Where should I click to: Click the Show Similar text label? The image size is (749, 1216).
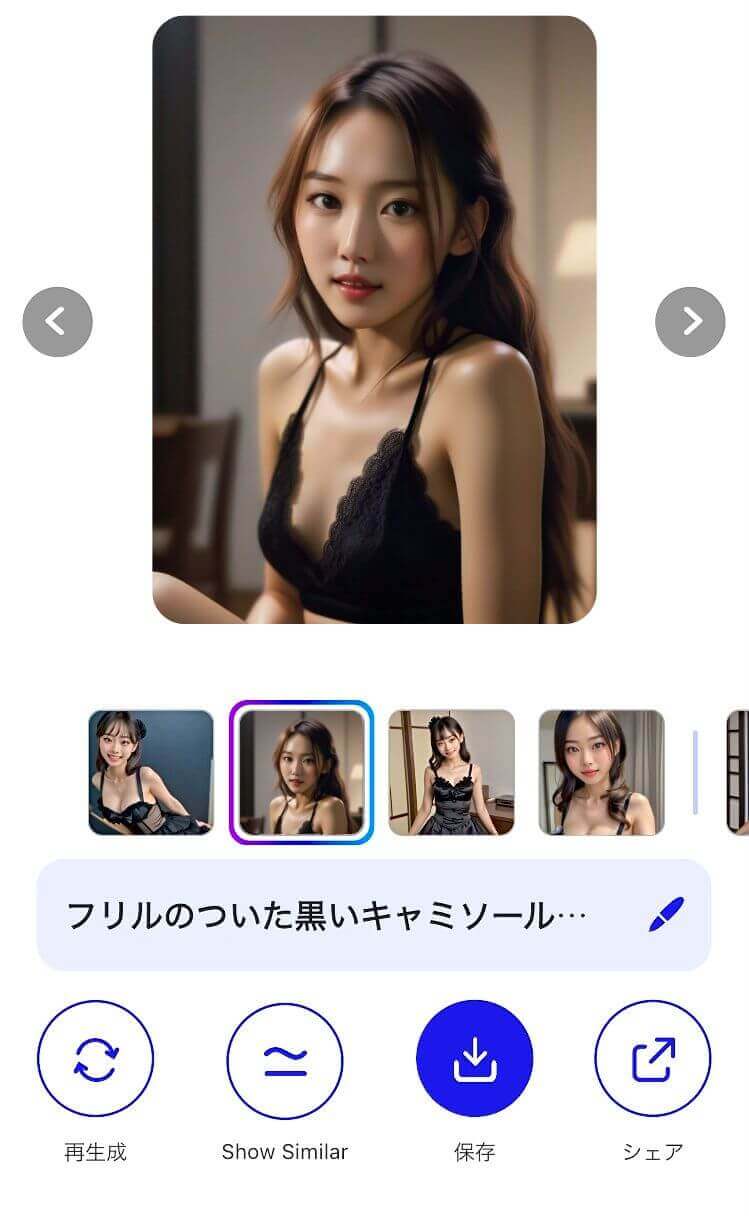(286, 1152)
